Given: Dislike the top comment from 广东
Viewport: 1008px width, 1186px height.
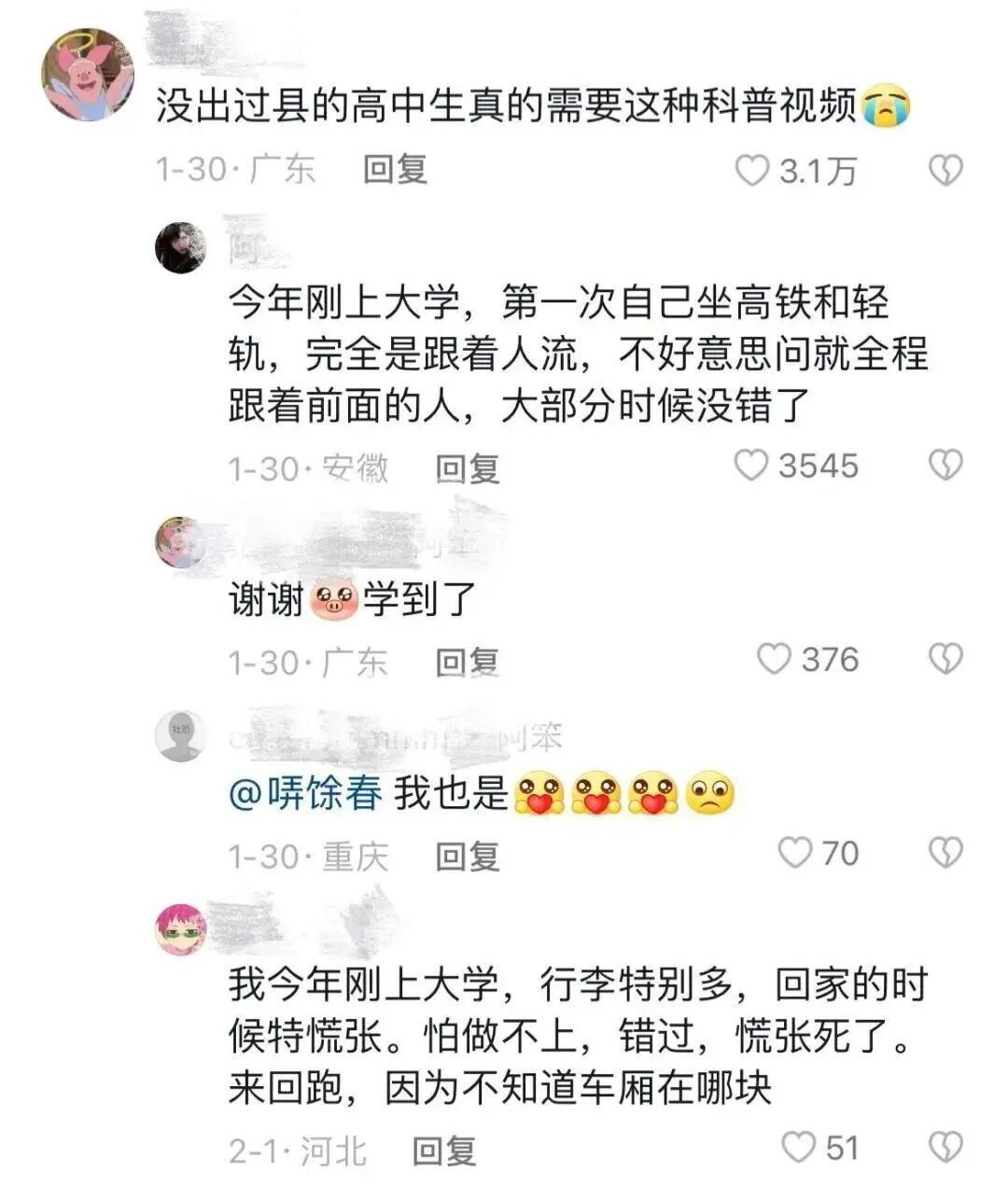Looking at the screenshot, I should (945, 170).
